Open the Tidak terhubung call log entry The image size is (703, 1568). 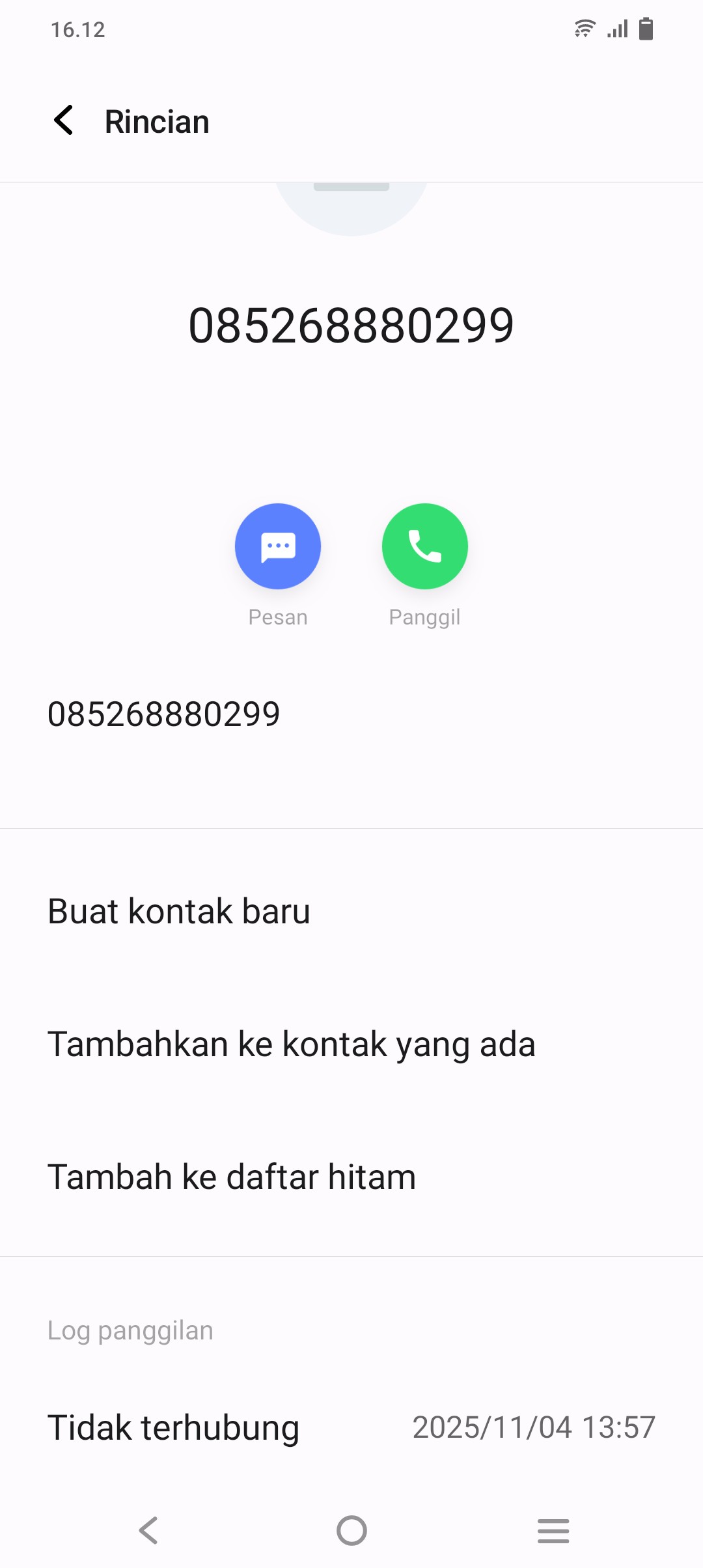click(x=351, y=1427)
